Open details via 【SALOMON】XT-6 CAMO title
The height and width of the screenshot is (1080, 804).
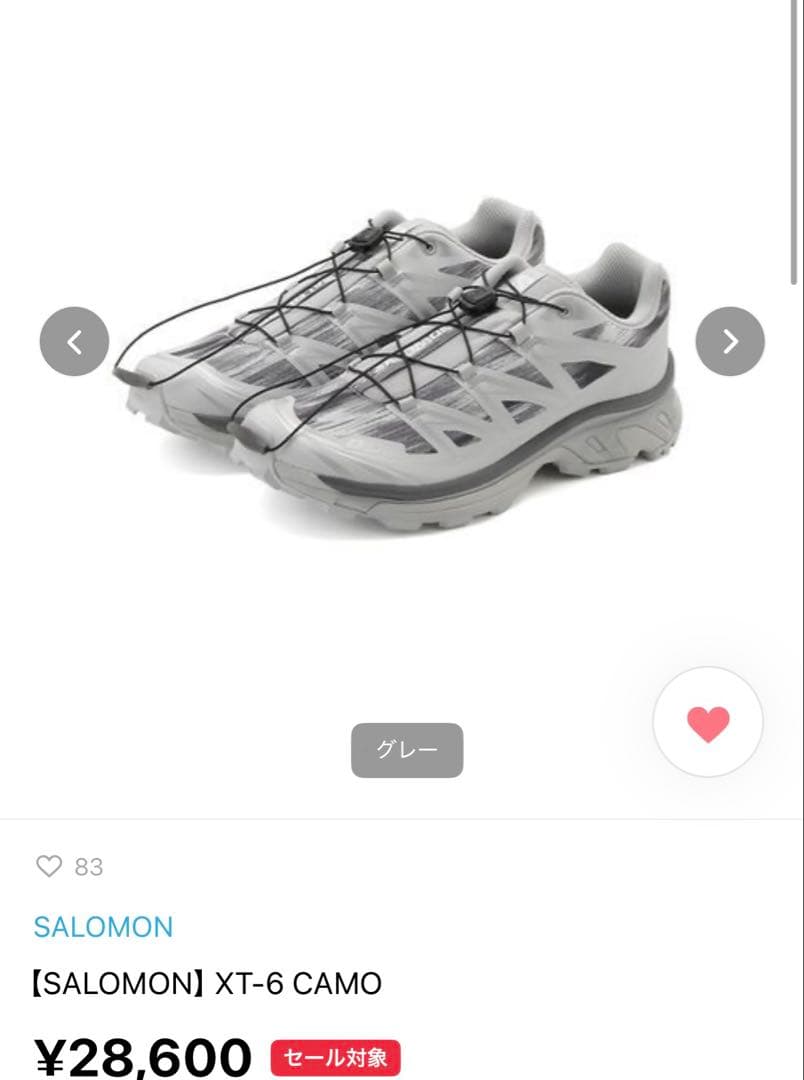point(207,984)
